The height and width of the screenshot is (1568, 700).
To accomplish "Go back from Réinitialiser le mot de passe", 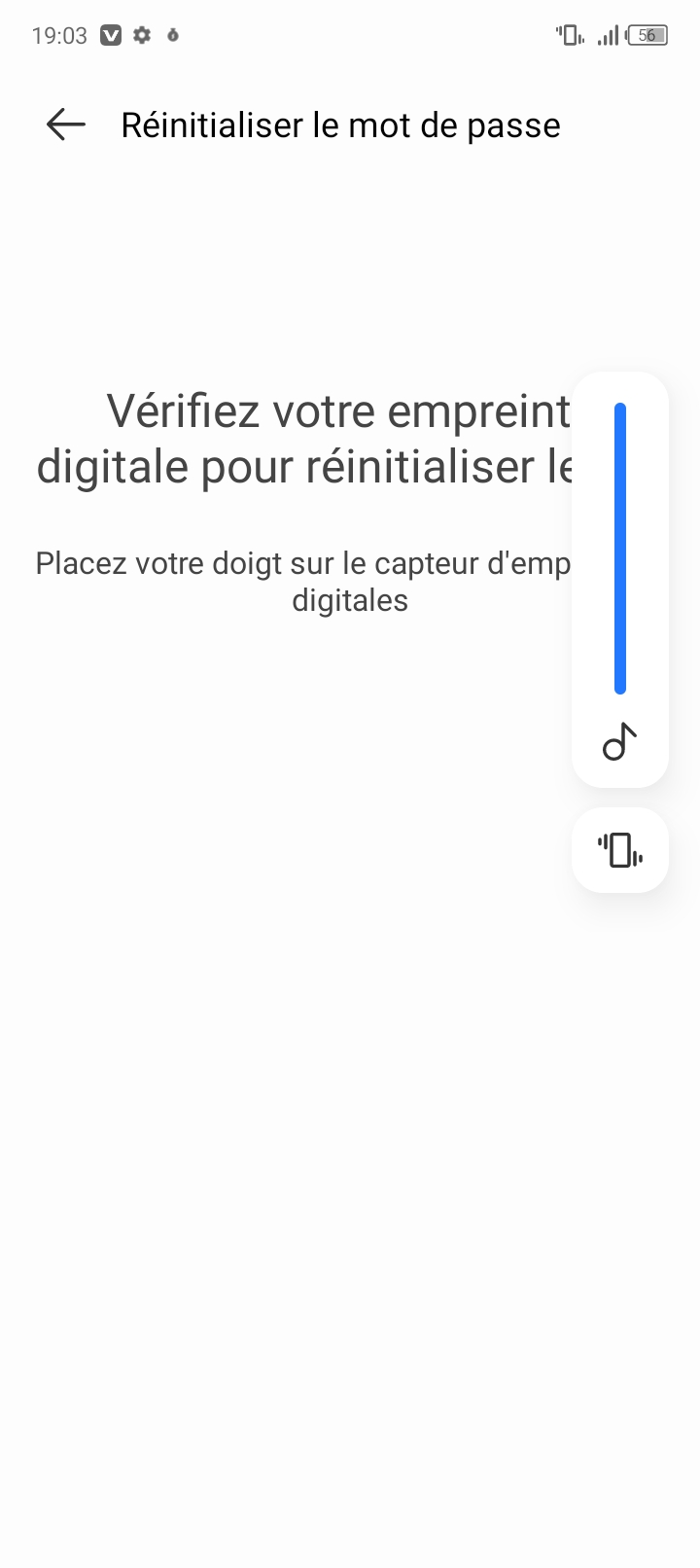I will pos(66,125).
